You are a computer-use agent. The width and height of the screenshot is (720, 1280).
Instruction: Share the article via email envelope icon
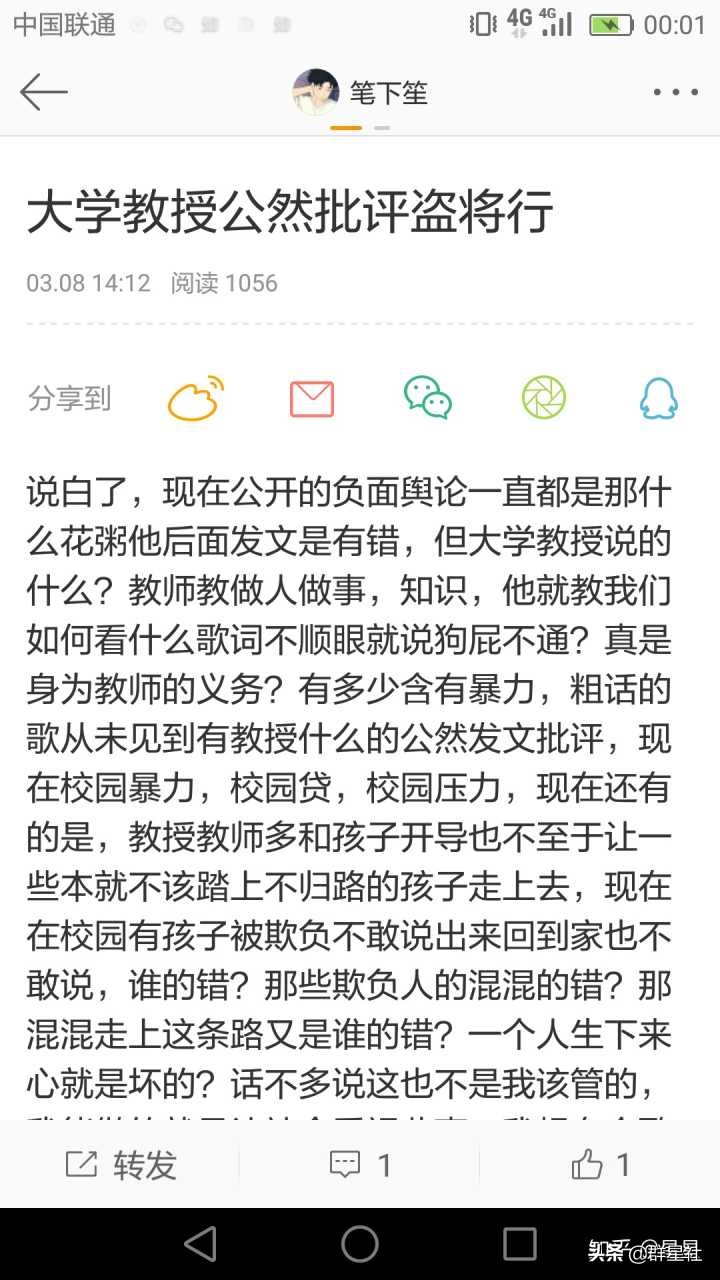coord(311,398)
